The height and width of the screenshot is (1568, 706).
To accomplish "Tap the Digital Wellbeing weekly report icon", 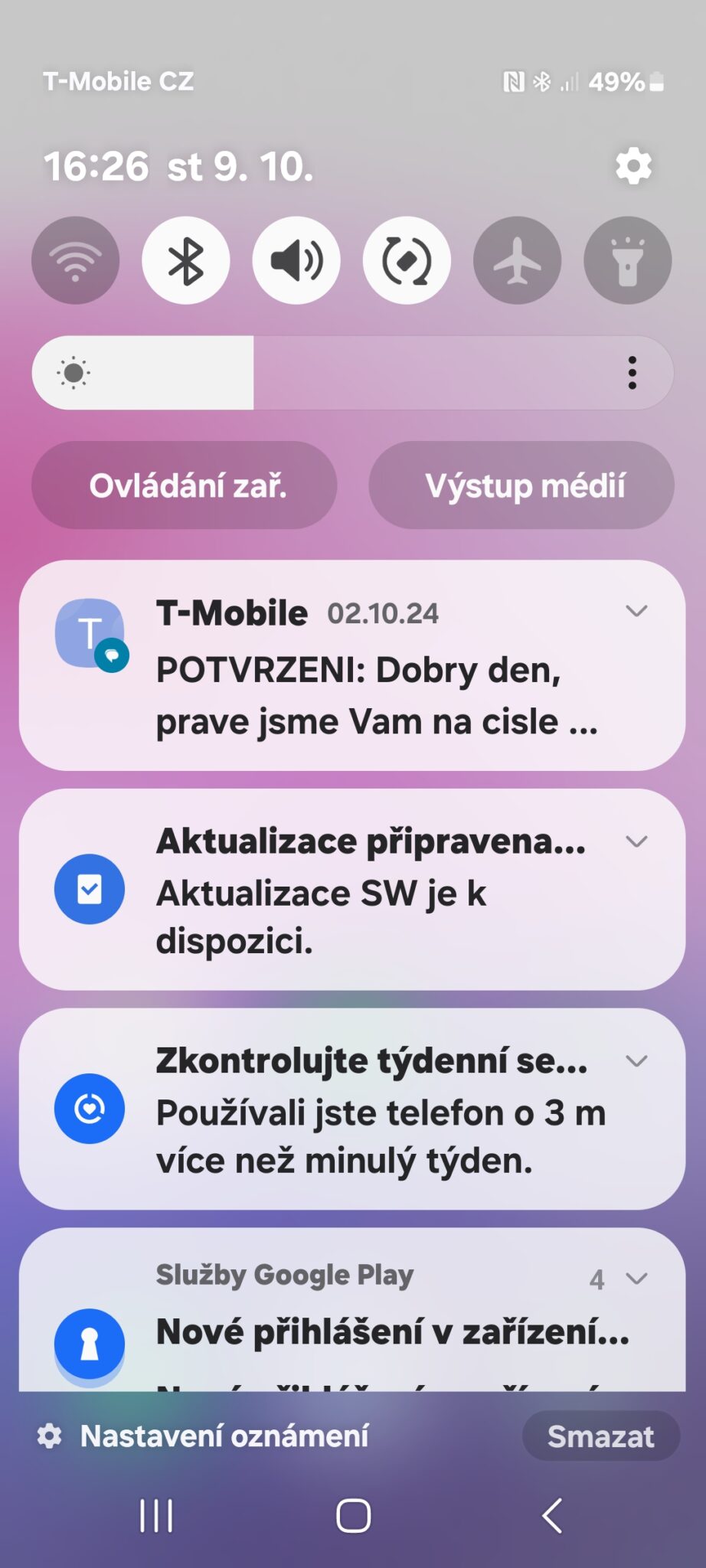I will (89, 1108).
